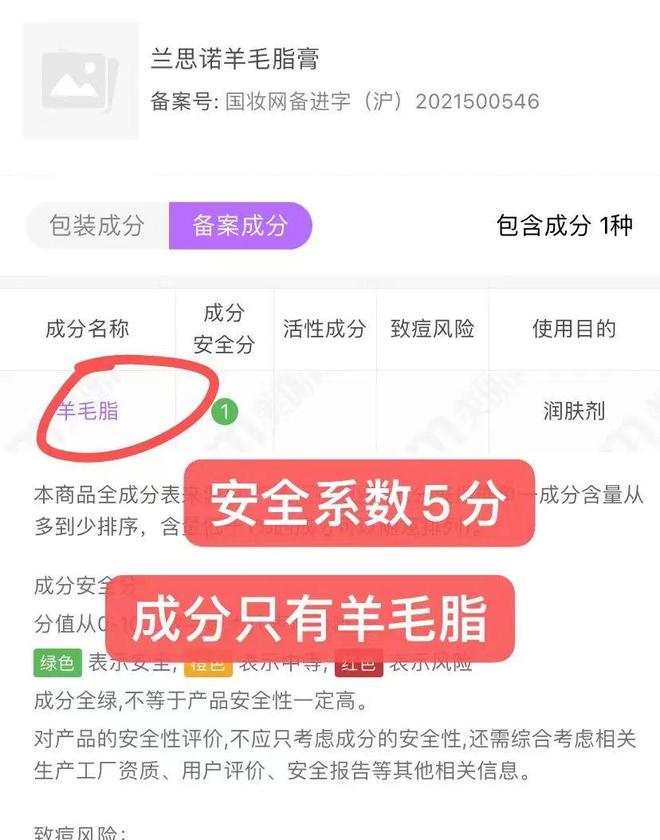This screenshot has height=840, width=660.
Task: Switch to the 包装成分 tab
Action: click(x=97, y=225)
